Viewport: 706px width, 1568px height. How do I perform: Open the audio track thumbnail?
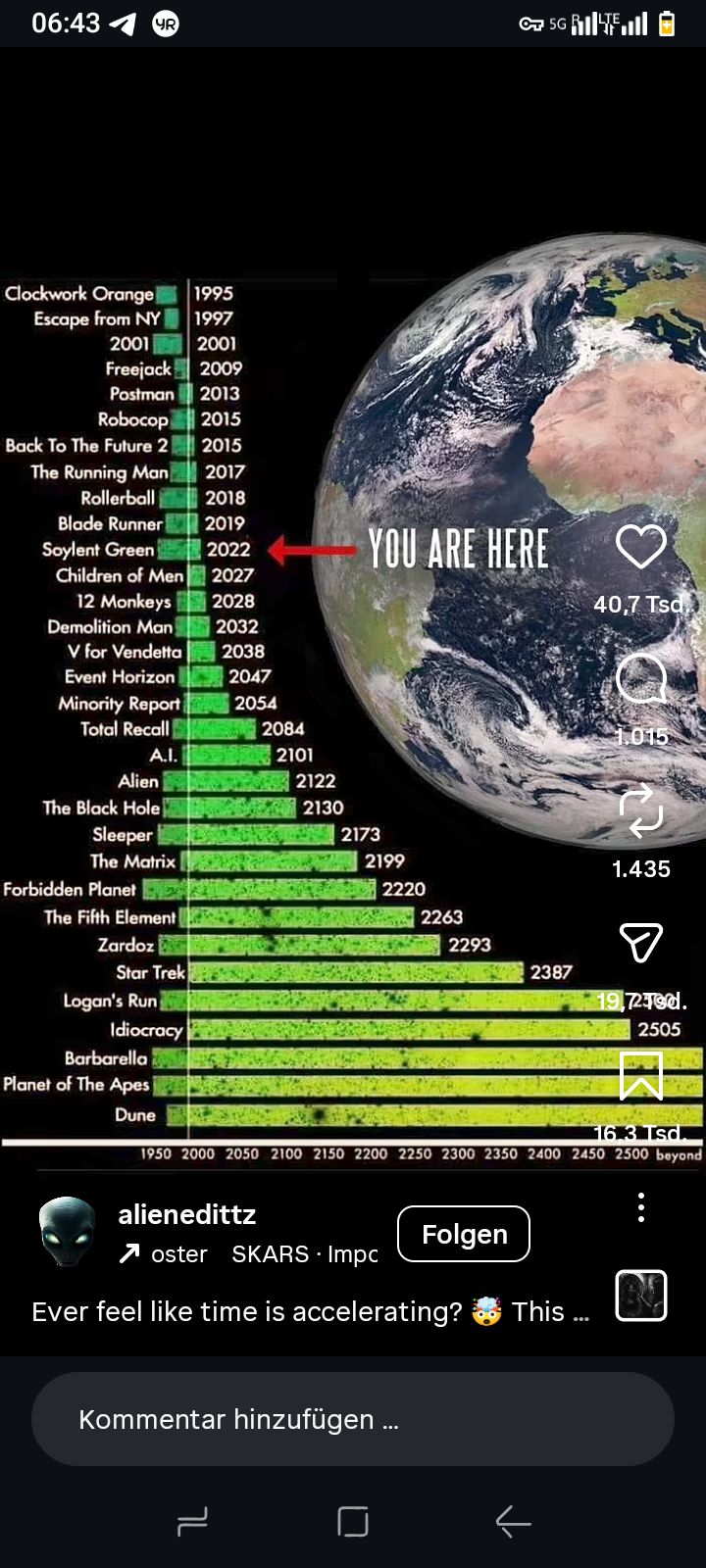pyautogui.click(x=640, y=1295)
